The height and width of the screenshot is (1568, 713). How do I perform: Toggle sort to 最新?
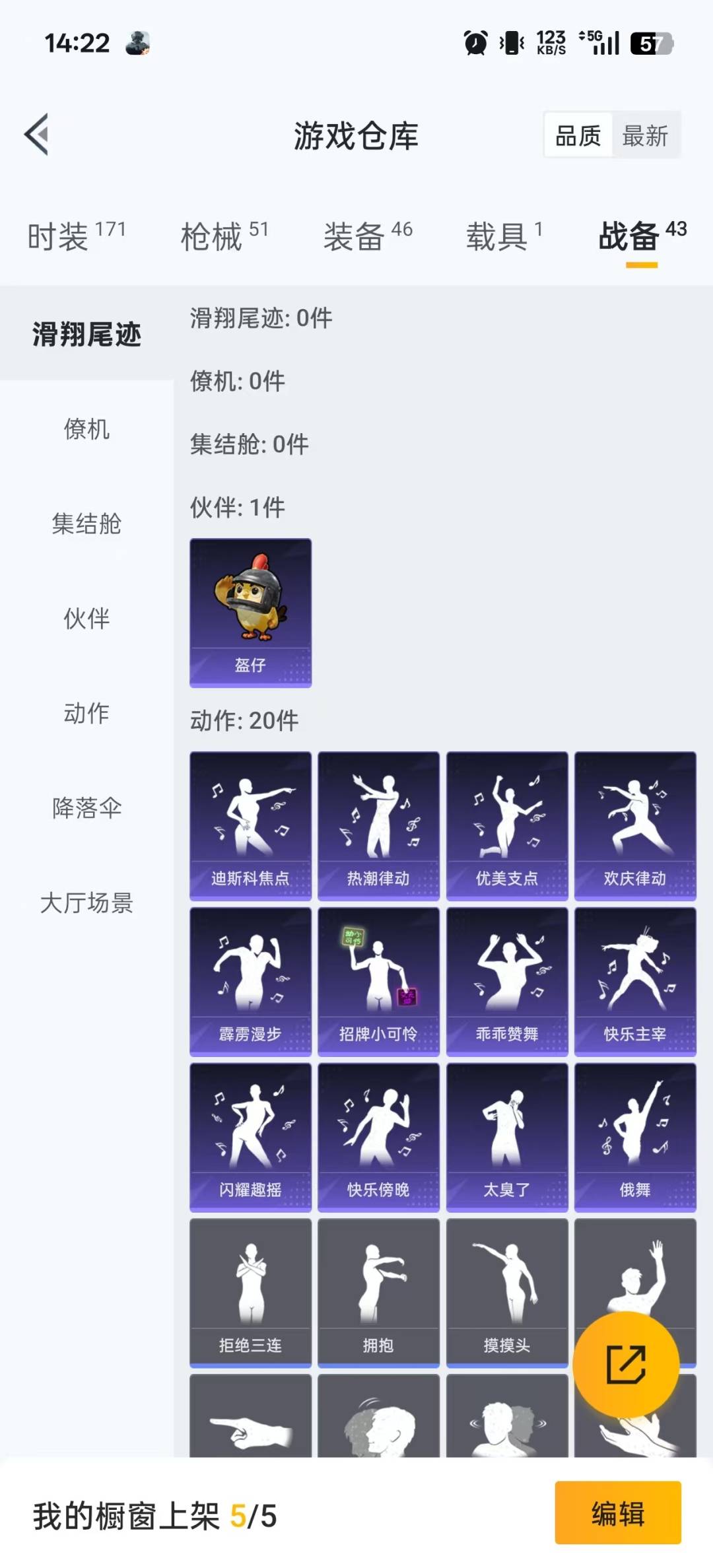tap(646, 134)
